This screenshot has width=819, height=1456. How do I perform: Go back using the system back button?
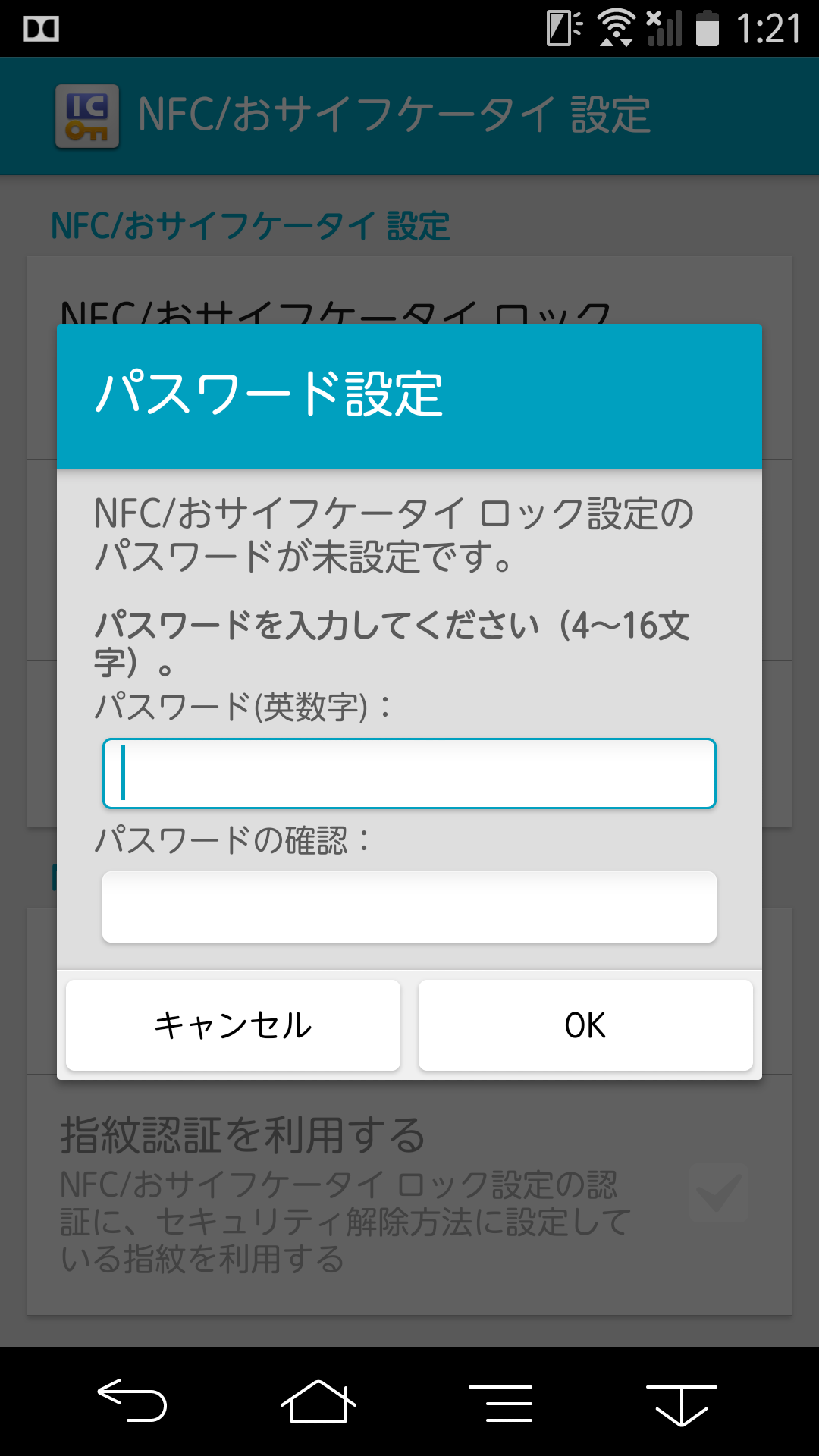click(132, 1400)
